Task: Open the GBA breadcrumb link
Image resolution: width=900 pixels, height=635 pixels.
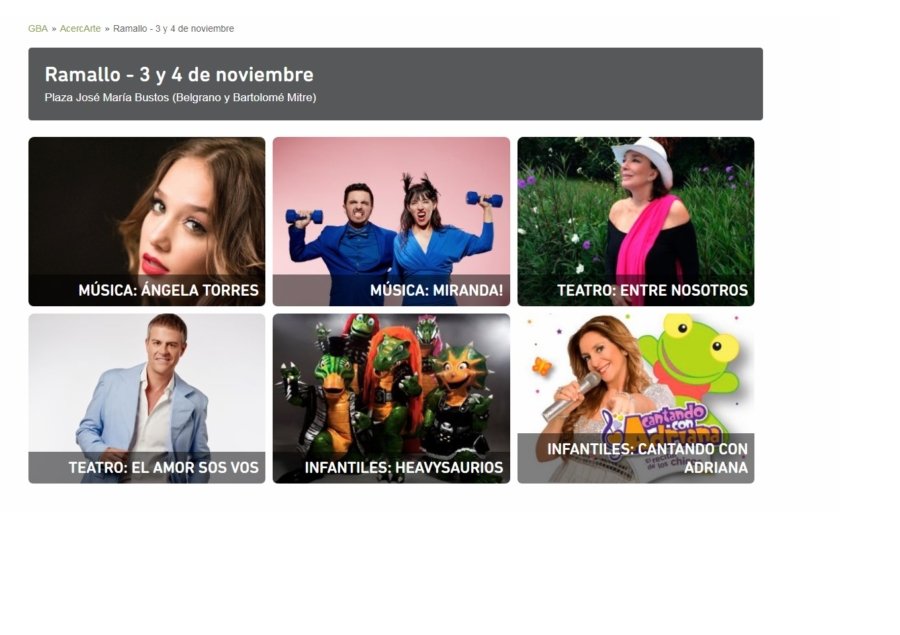Action: click(x=37, y=29)
